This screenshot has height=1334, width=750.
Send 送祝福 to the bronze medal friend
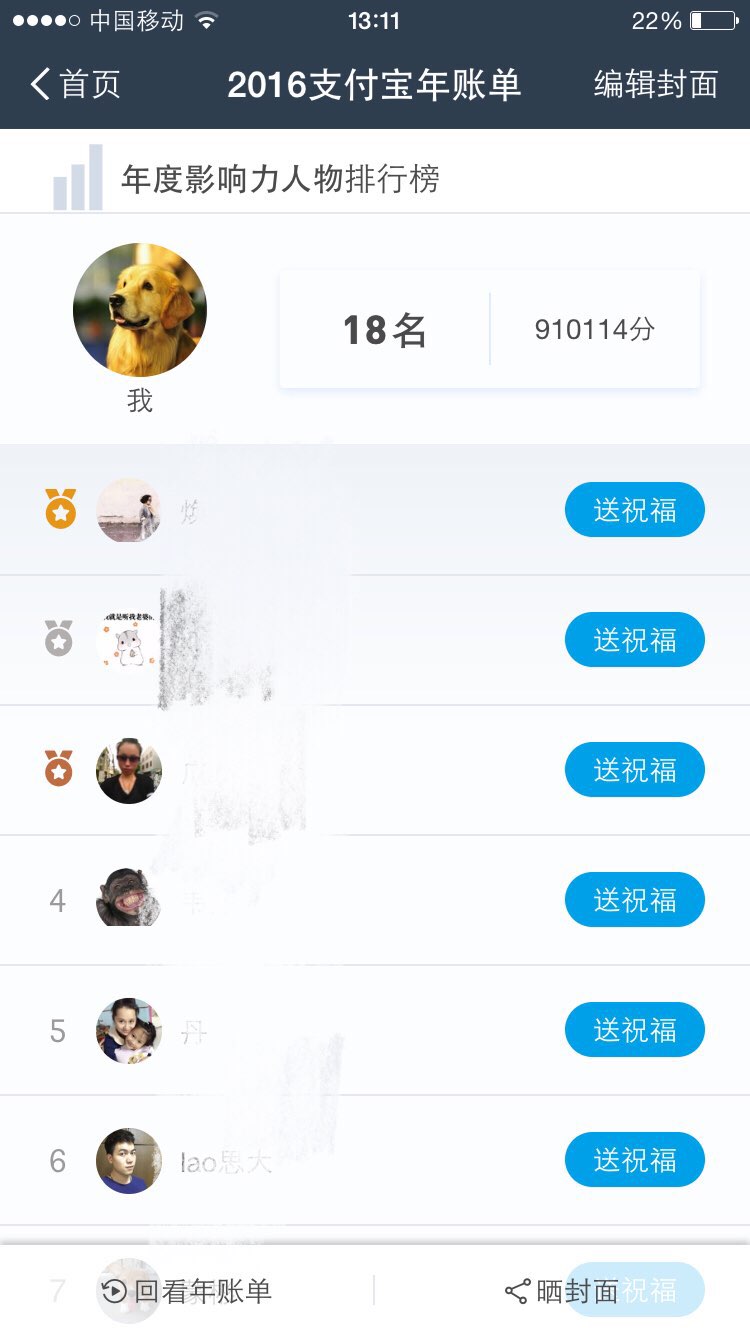tap(634, 770)
